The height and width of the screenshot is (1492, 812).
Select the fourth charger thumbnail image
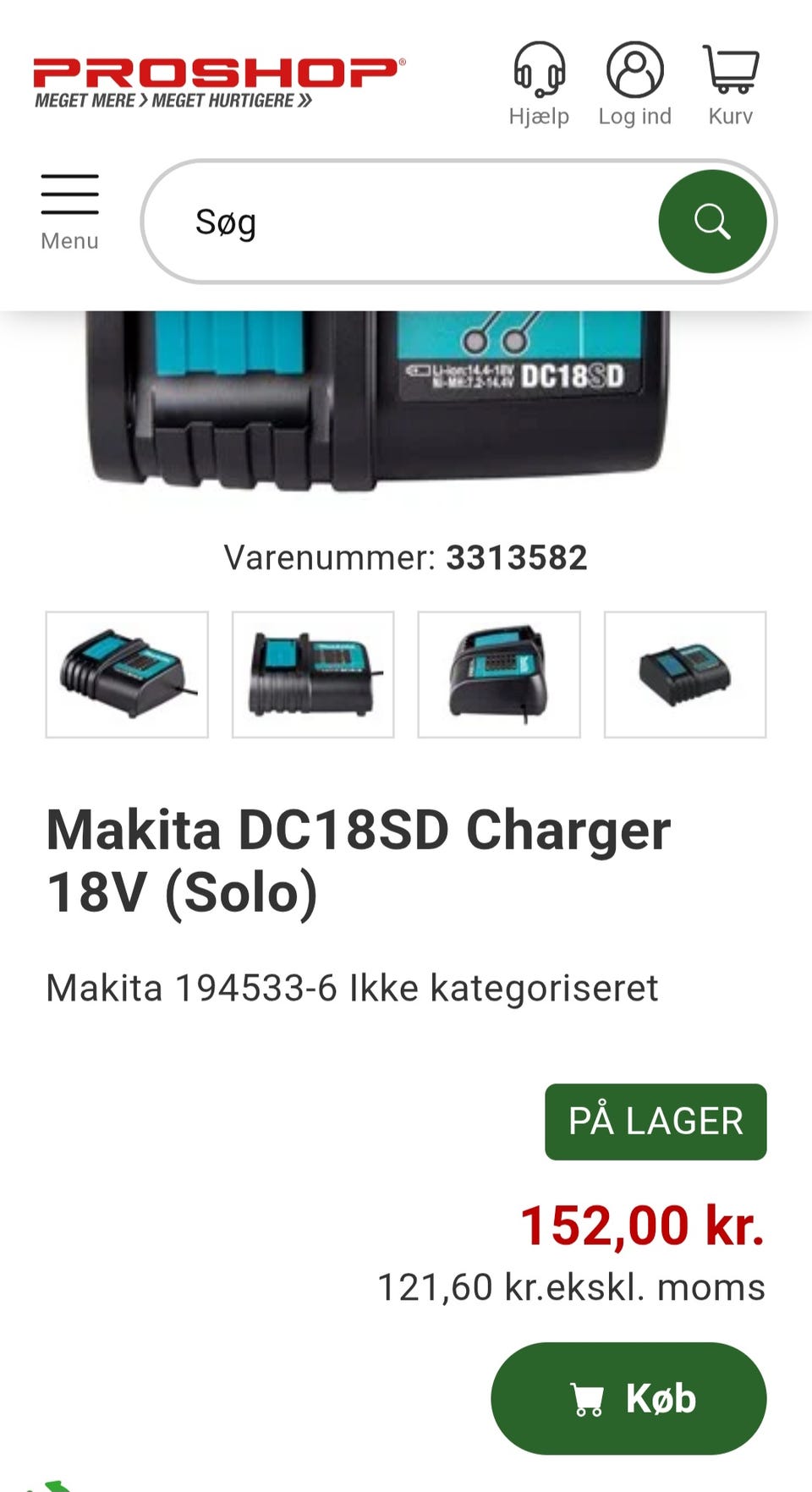tap(685, 674)
